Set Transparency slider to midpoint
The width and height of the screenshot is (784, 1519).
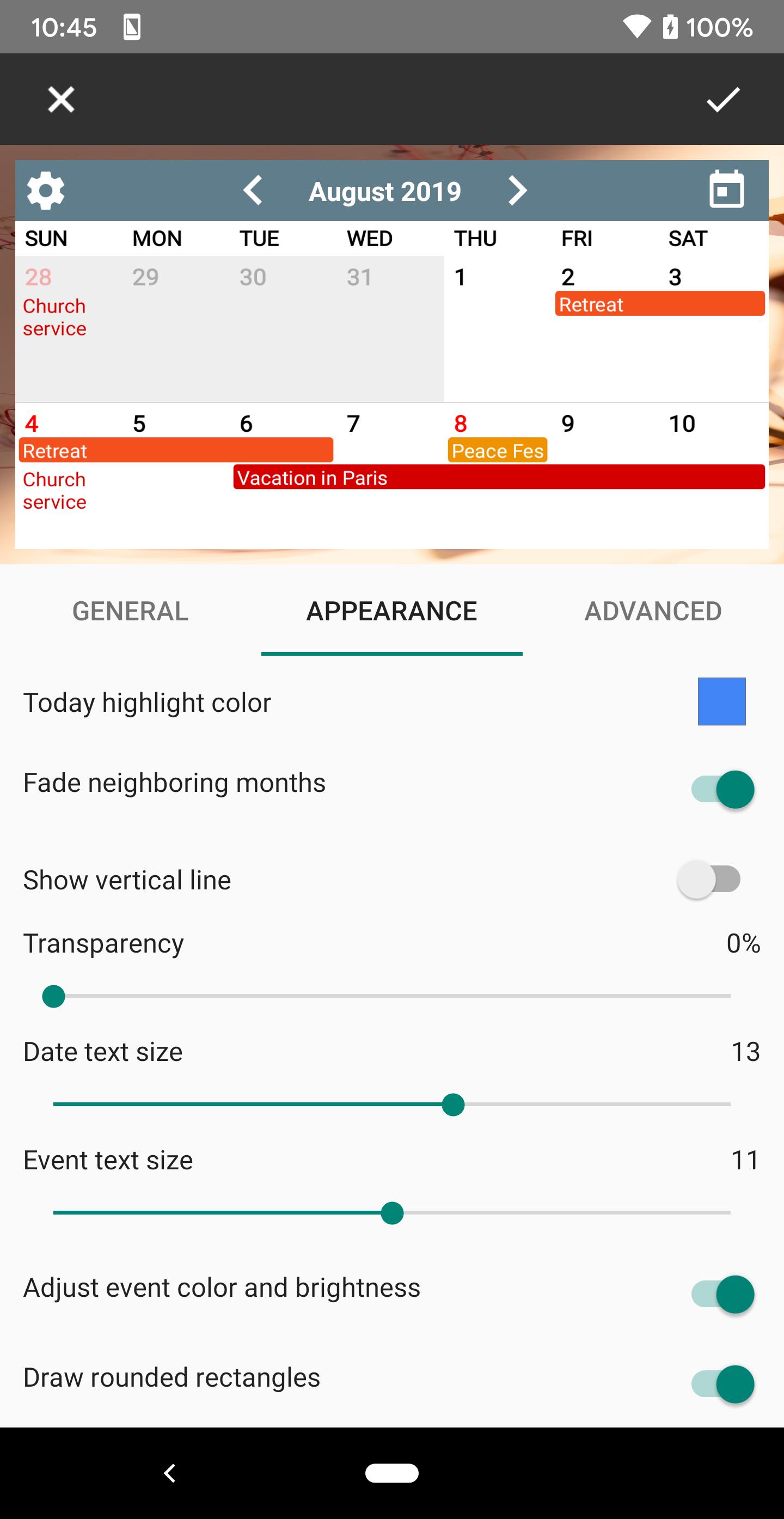point(392,996)
